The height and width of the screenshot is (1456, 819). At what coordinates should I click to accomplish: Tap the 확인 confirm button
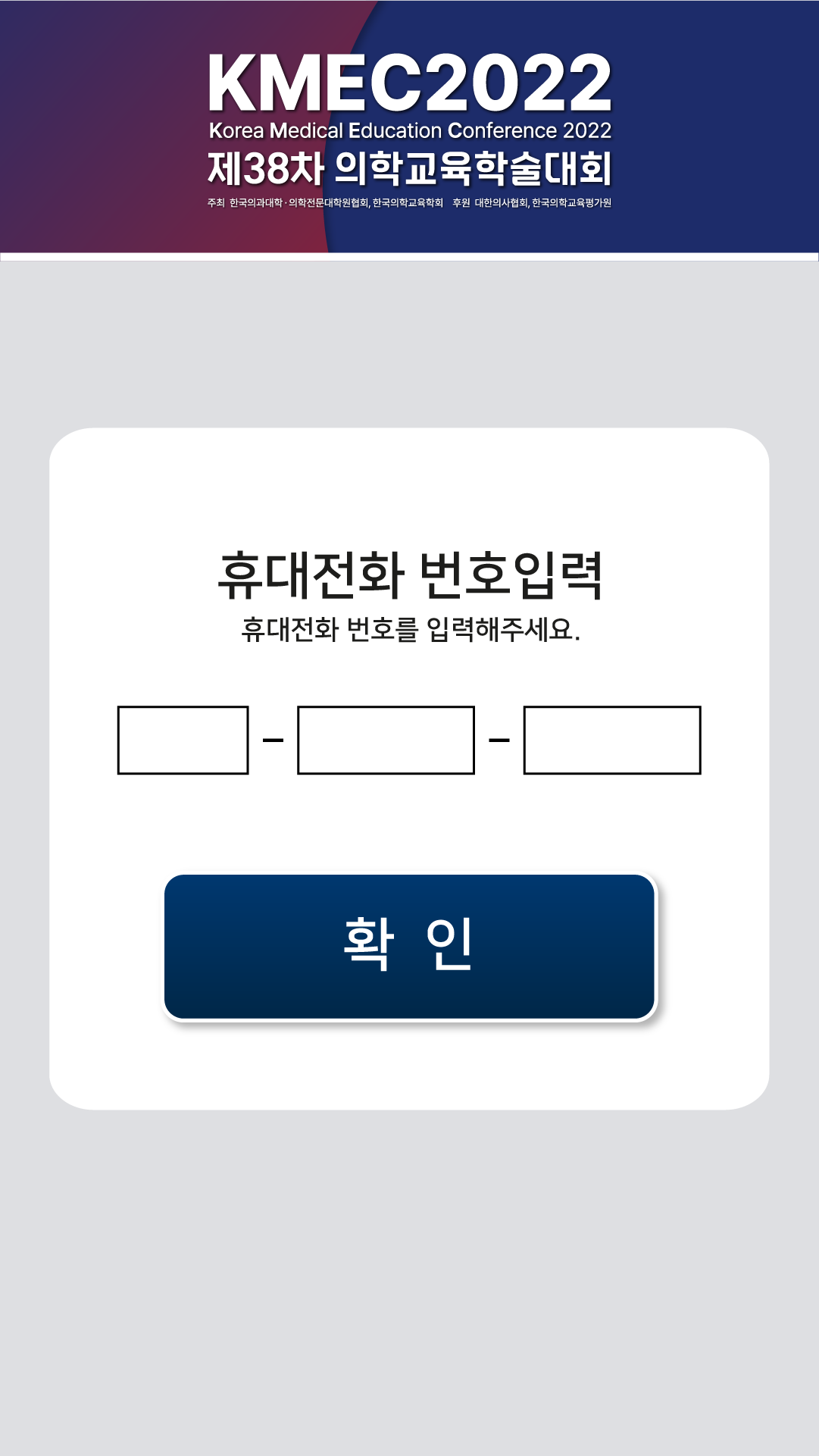click(x=409, y=946)
